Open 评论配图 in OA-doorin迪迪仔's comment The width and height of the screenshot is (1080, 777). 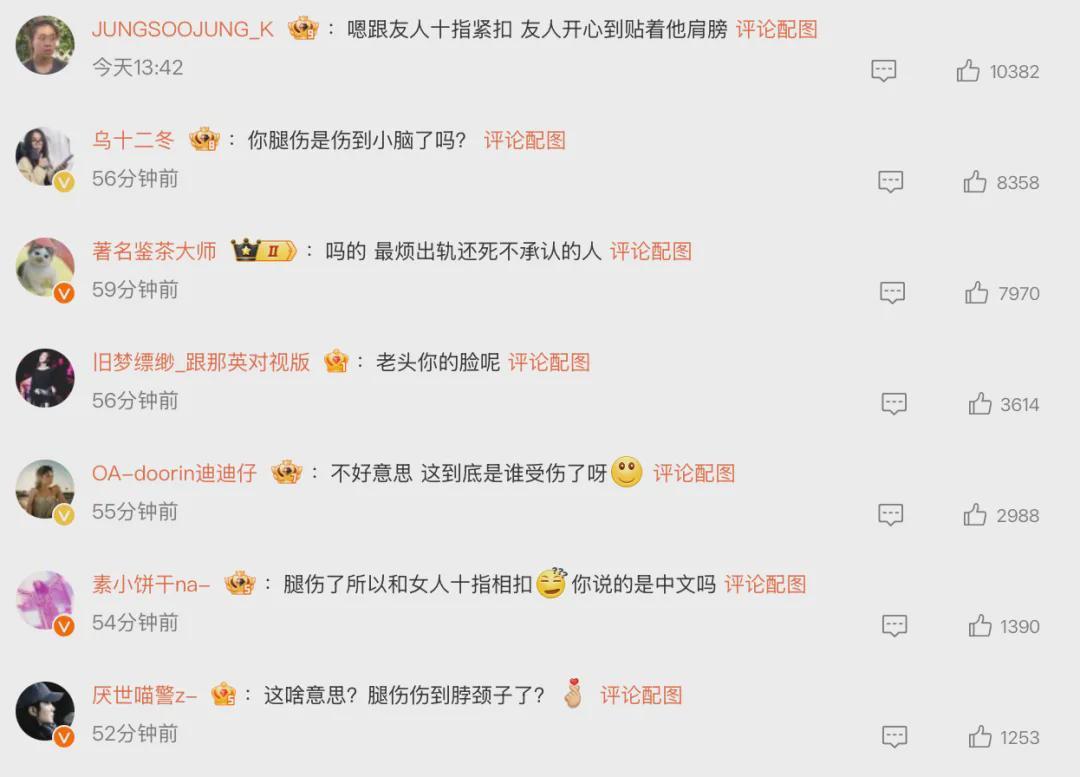tap(693, 473)
